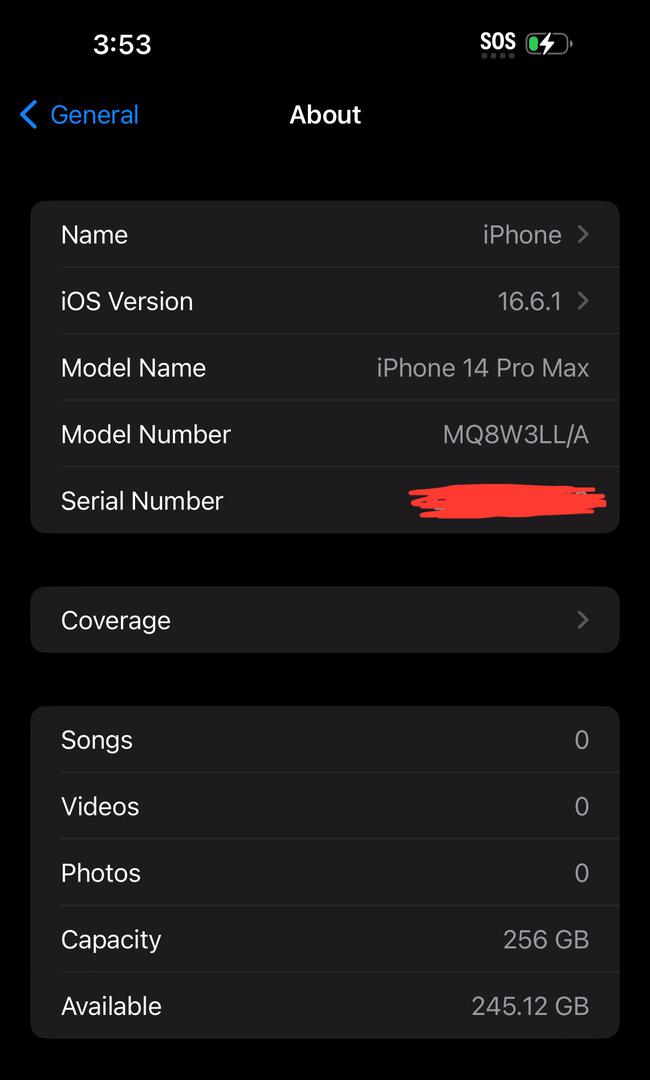The image size is (650, 1080).
Task: Open the Name row to rename iPhone
Action: tap(325, 234)
